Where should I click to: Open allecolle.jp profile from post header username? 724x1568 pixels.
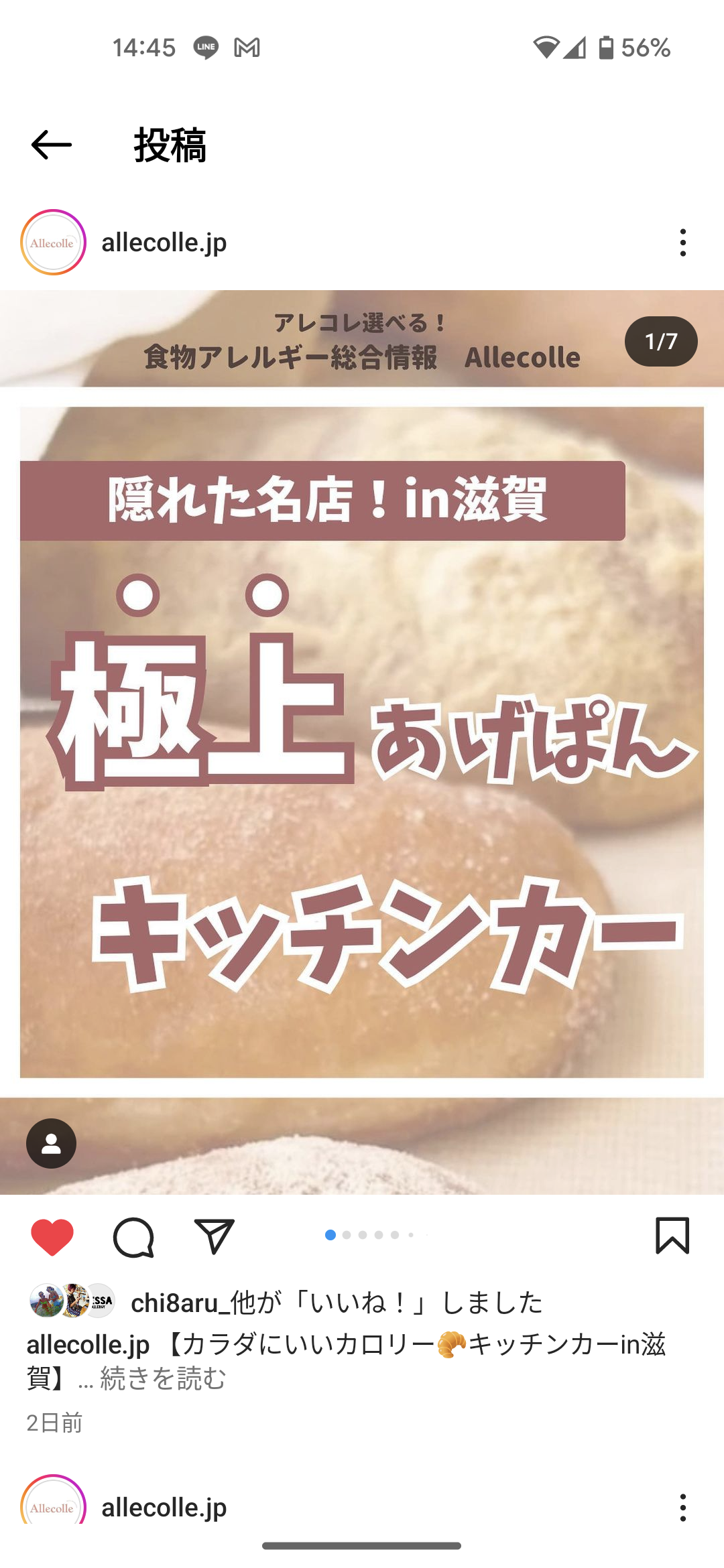[x=164, y=243]
